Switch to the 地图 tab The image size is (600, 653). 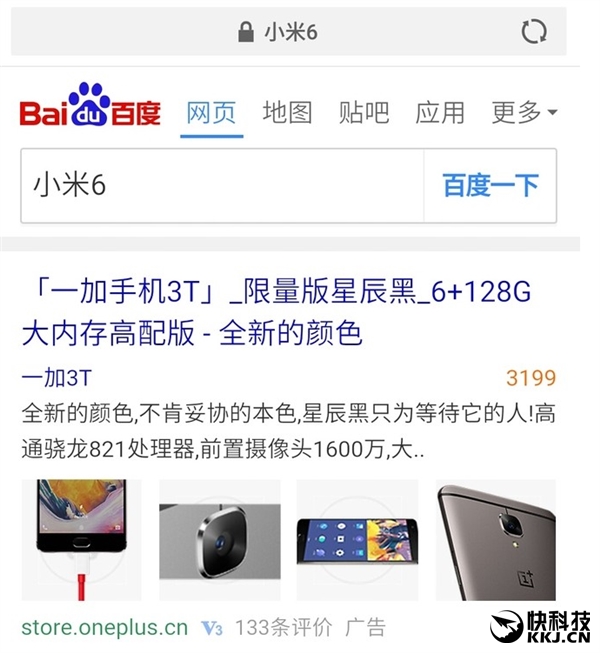tap(288, 113)
